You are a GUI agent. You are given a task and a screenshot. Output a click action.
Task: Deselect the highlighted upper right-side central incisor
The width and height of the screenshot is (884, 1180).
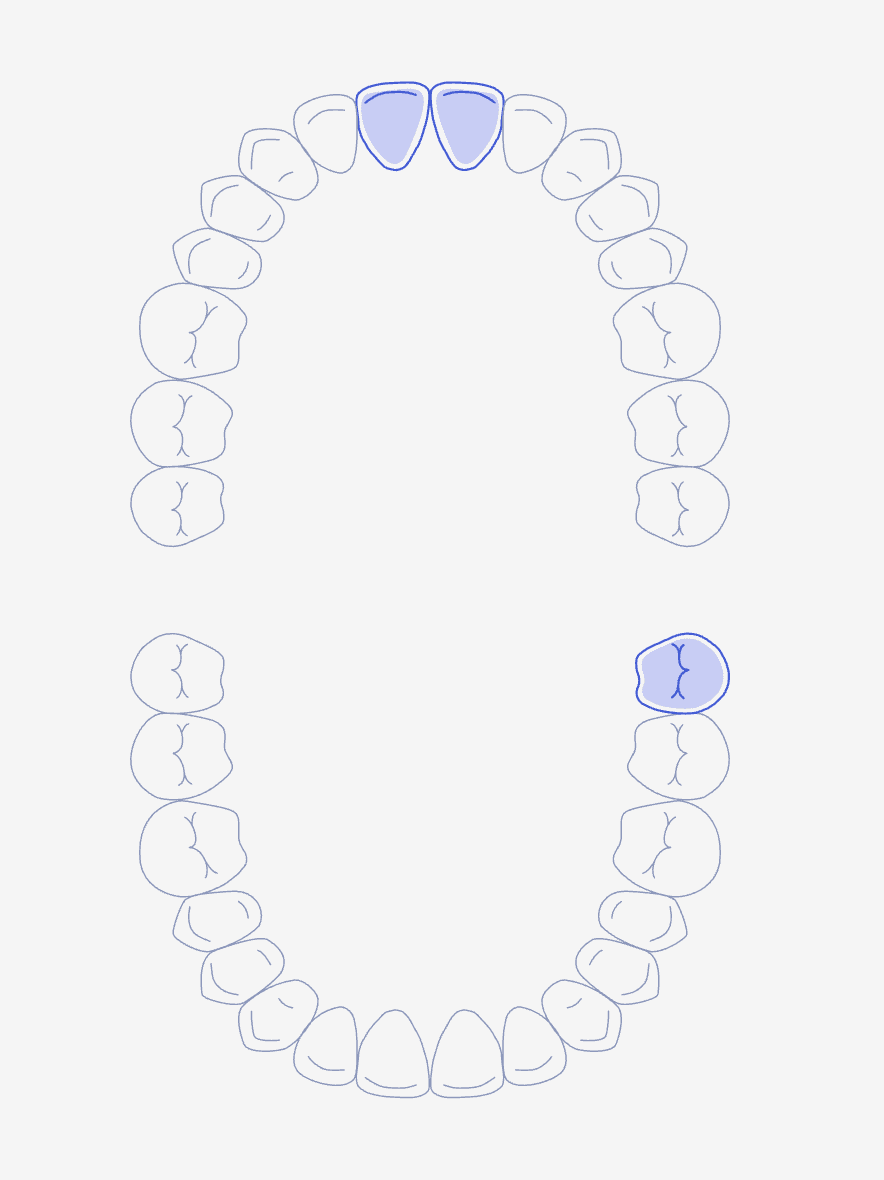point(467,126)
